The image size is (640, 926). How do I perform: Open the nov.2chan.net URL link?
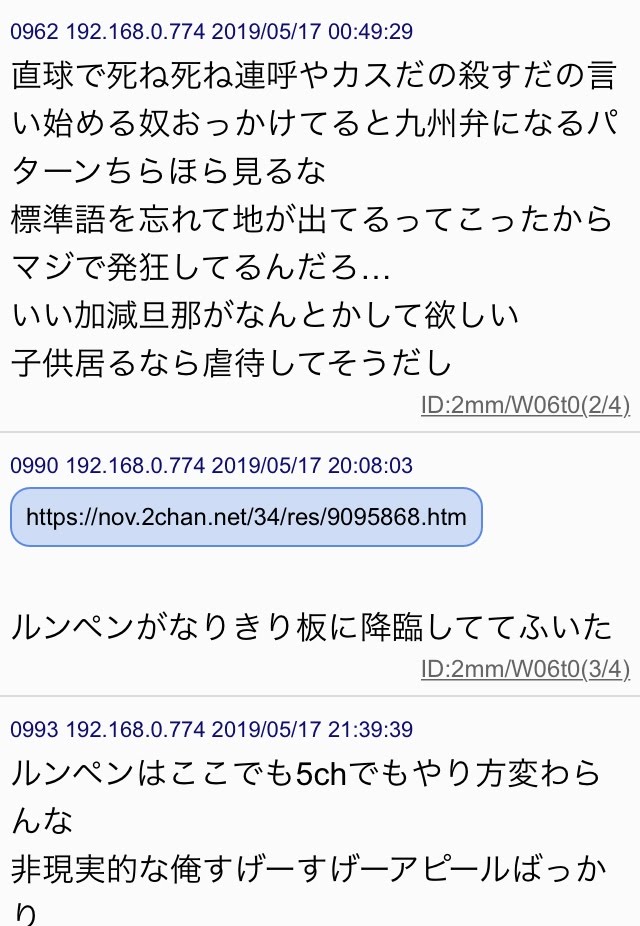(x=246, y=517)
